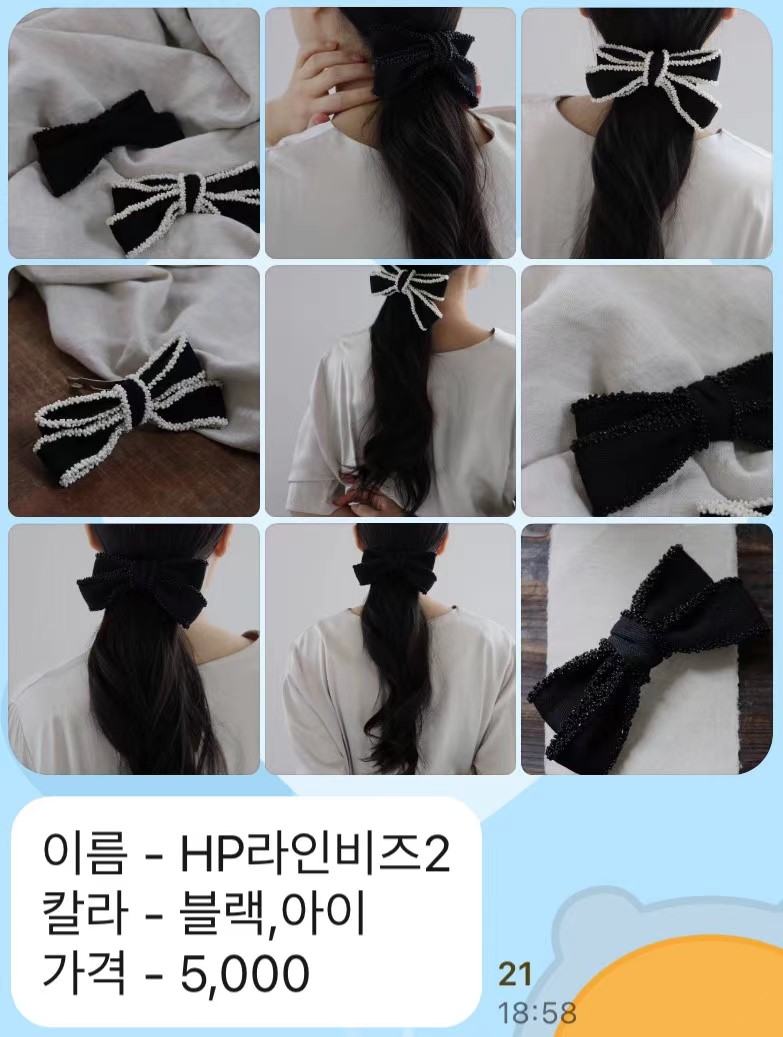Open the black beaded bow close-up on white fabric
The image size is (783, 1037).
pos(646,390)
